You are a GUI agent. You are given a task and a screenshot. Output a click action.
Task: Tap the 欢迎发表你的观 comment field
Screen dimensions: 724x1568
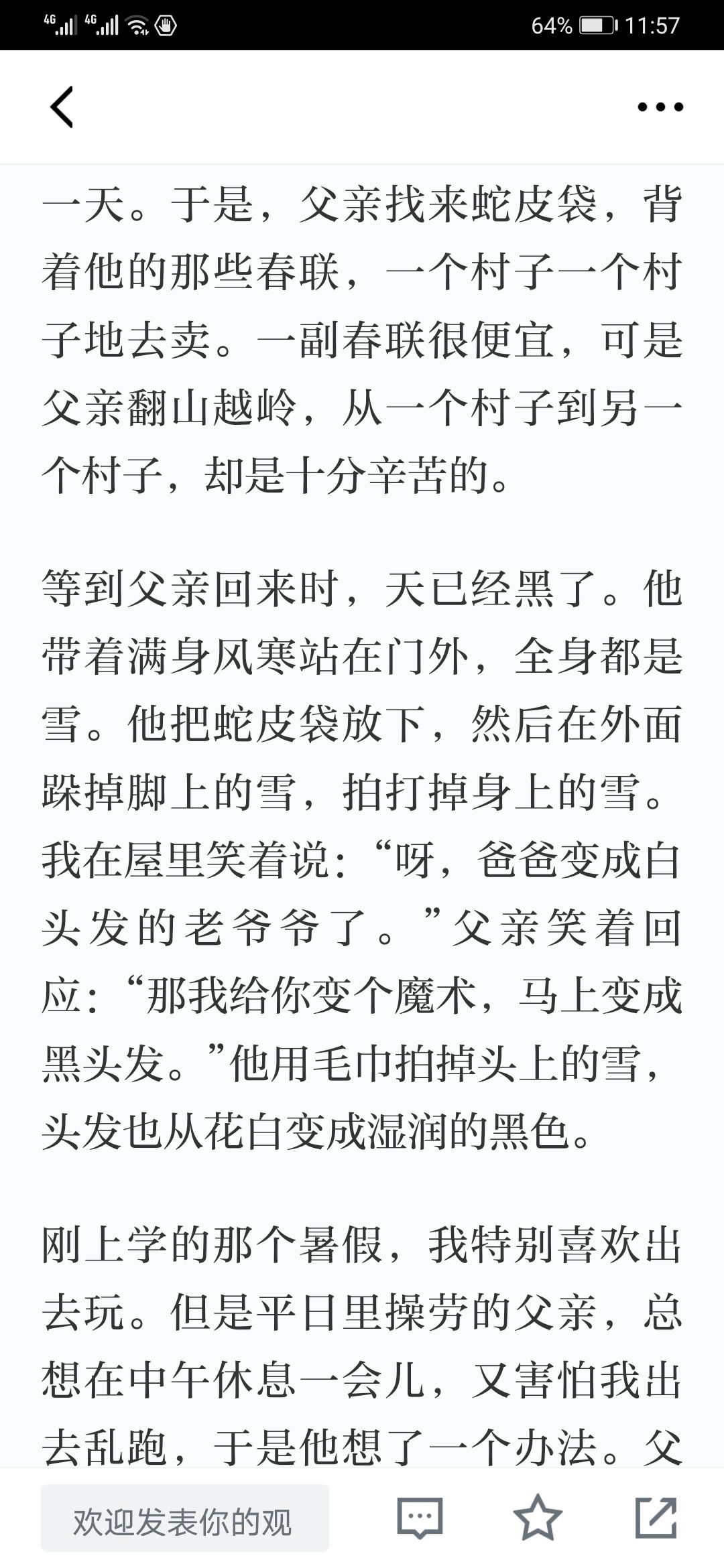(185, 1518)
